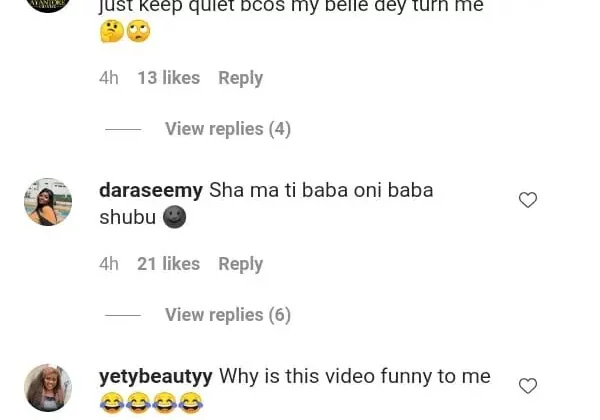The height and width of the screenshot is (420, 600).
Task: Open yetybeautyy's profile picture
Action: click(x=48, y=388)
